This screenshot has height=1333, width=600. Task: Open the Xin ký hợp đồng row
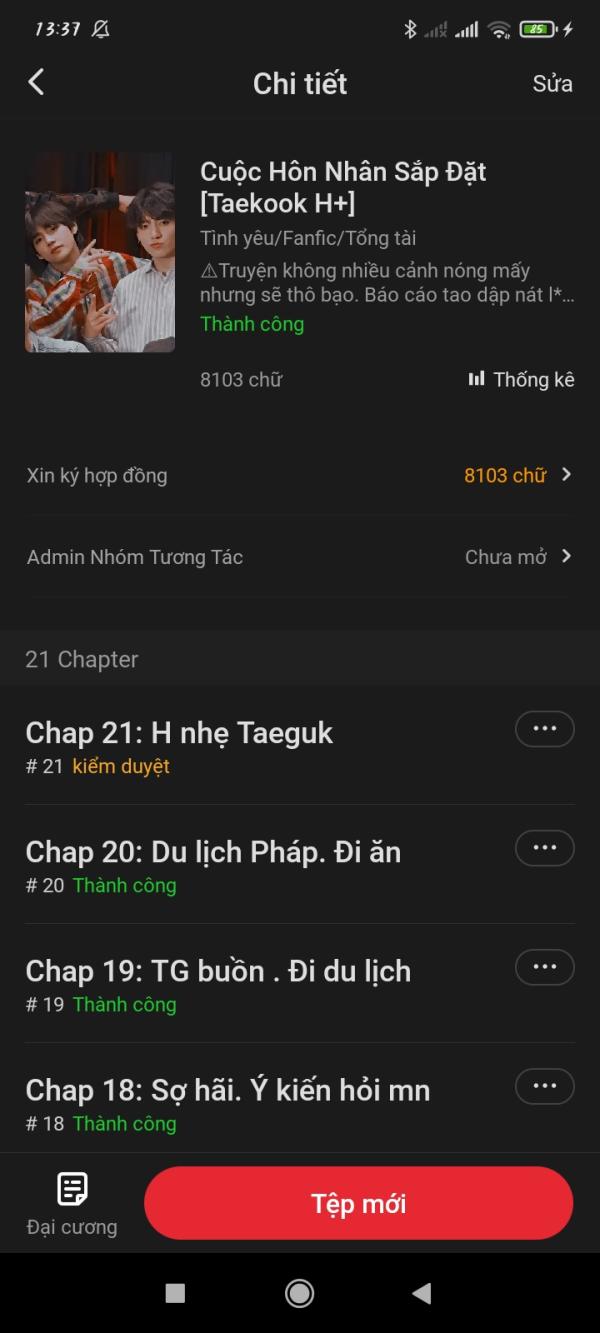coord(300,475)
